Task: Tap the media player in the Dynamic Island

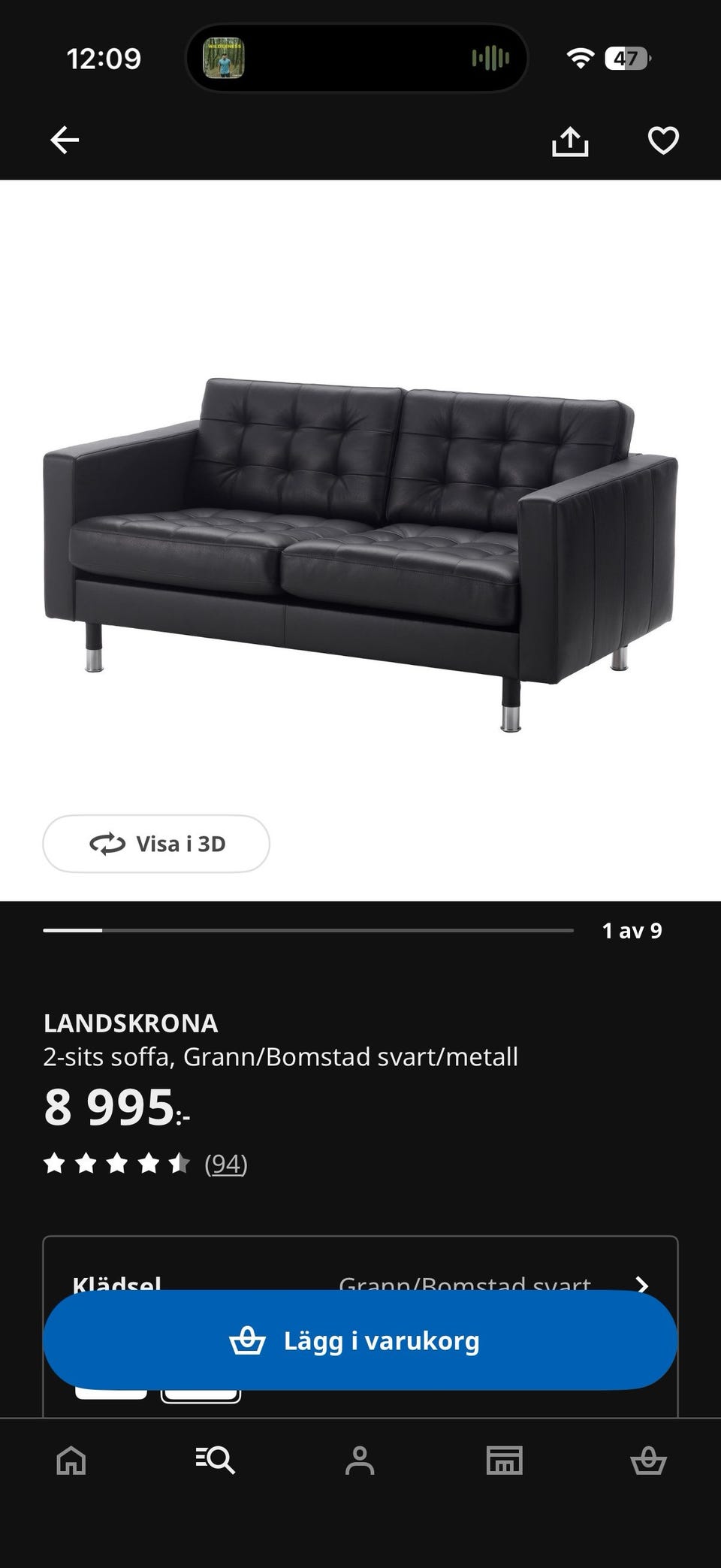Action: pyautogui.click(x=357, y=58)
